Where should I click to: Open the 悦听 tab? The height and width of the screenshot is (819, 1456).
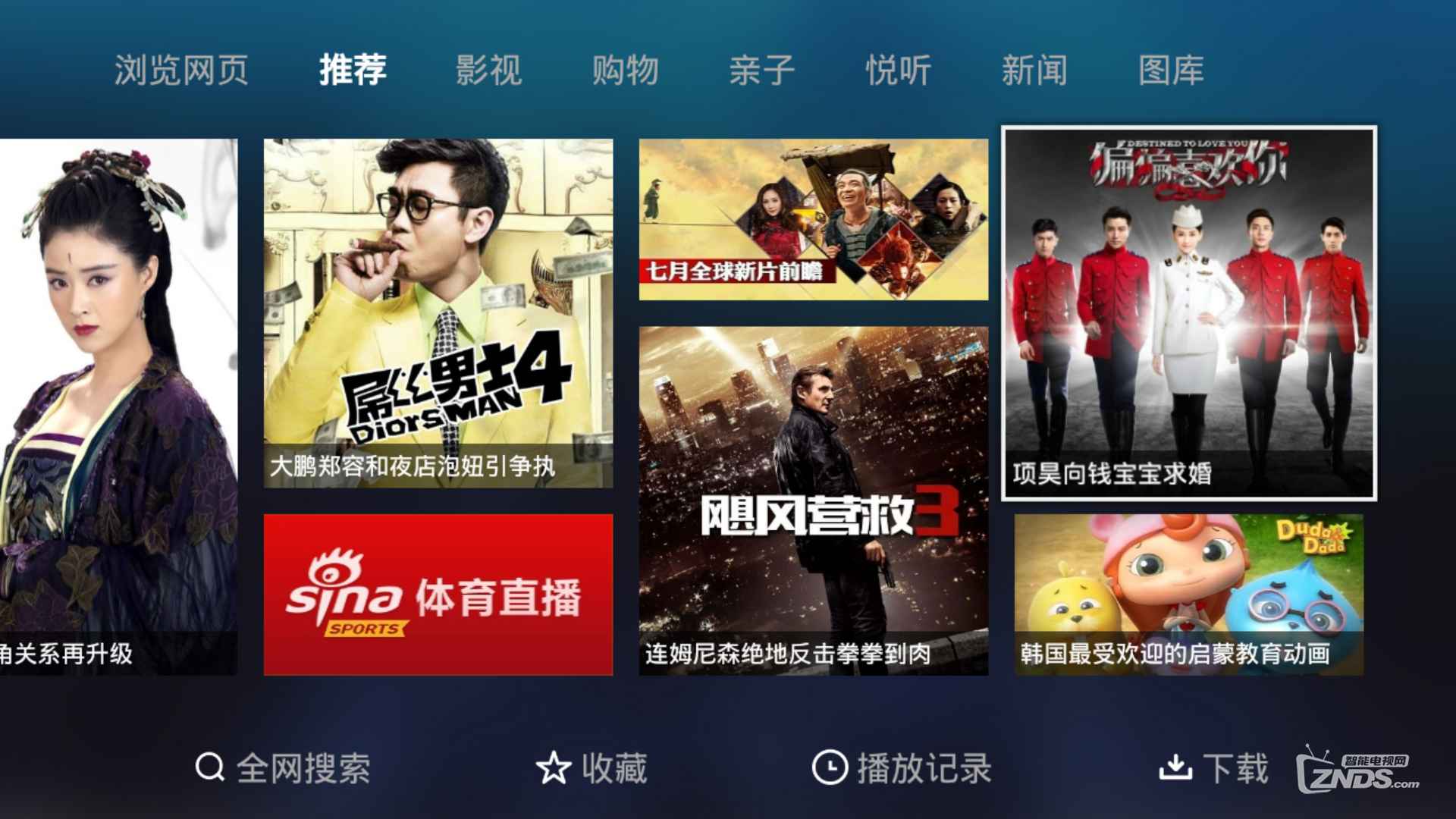click(899, 71)
